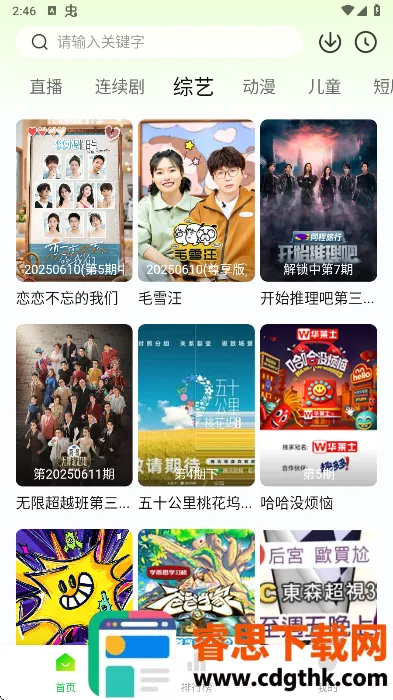Go to the 首页 bottom tab
393x700 pixels.
point(65,673)
